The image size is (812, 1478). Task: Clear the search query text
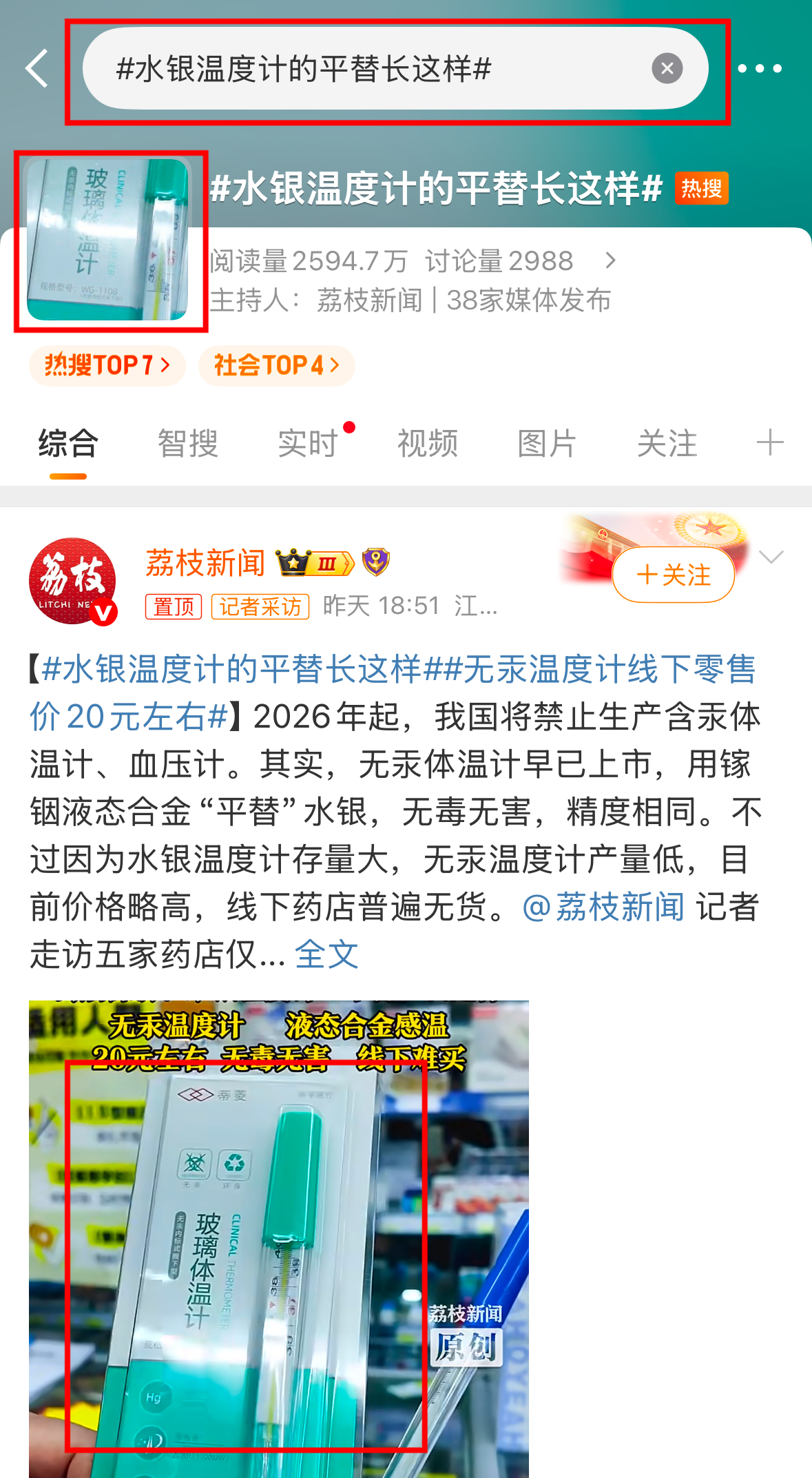coord(667,68)
